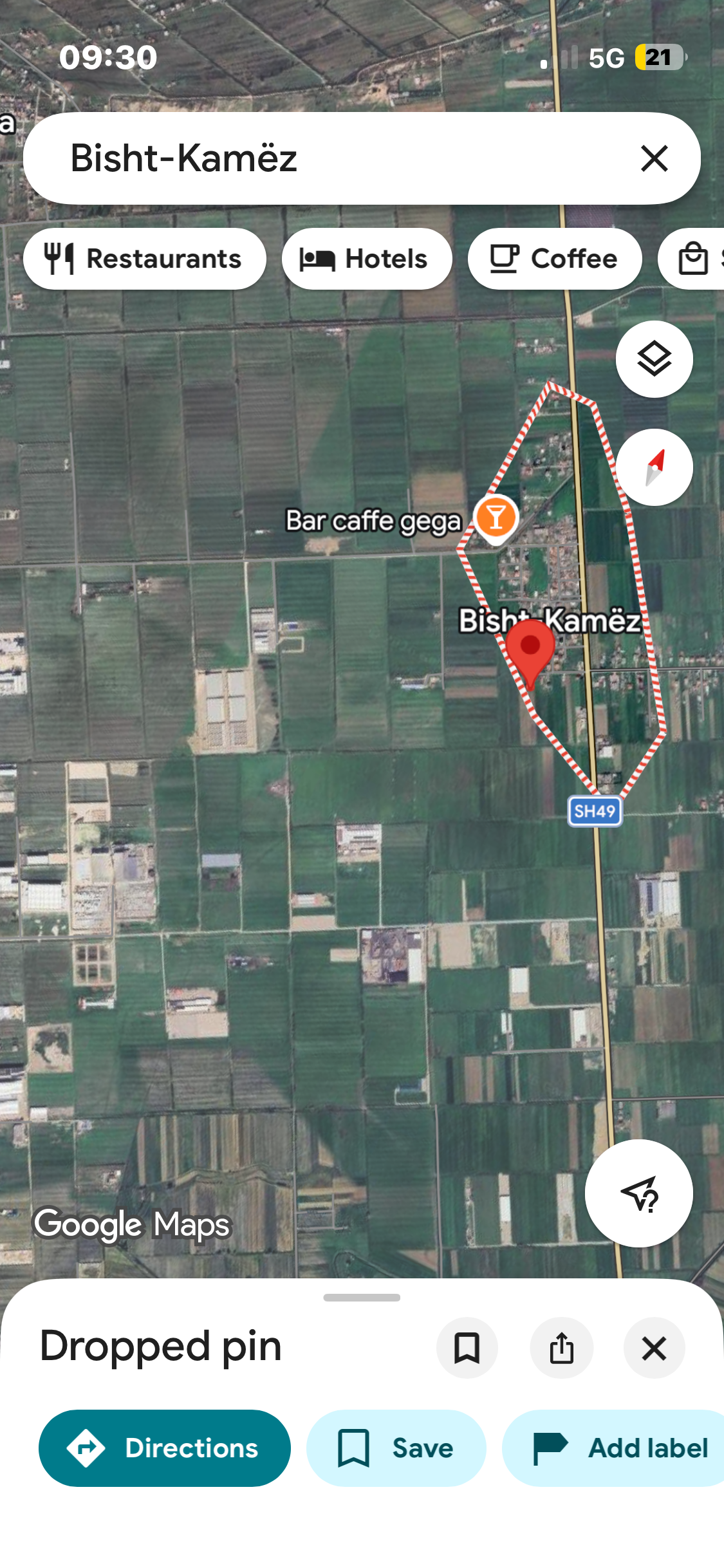Get Directions to the dropped pin
Image resolution: width=724 pixels, height=1568 pixels.
click(164, 1448)
